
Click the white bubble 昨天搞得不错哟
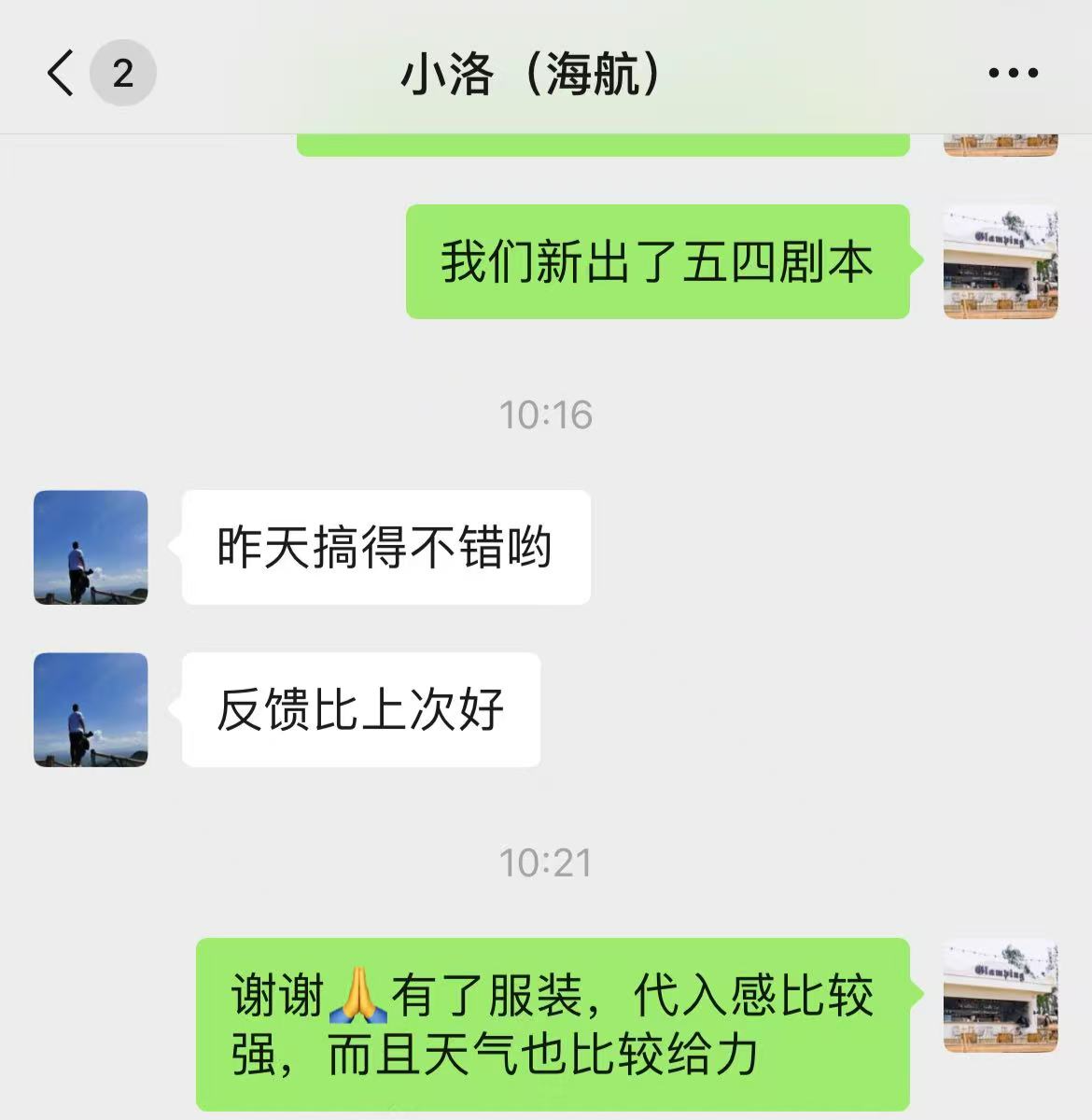click(x=385, y=548)
